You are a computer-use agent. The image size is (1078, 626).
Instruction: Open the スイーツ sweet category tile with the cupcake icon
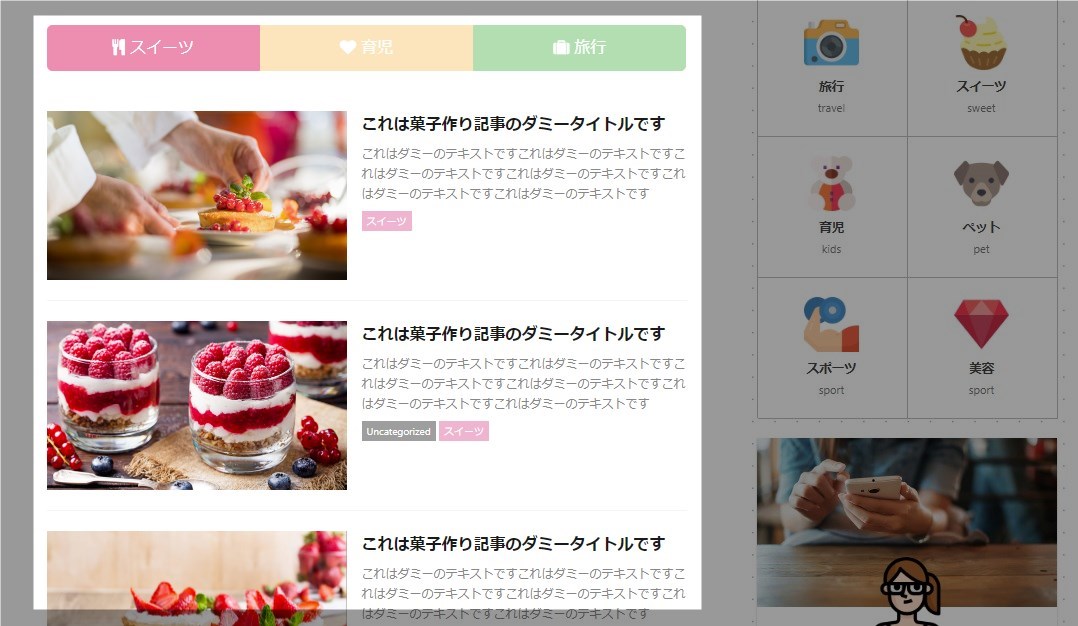click(x=981, y=68)
